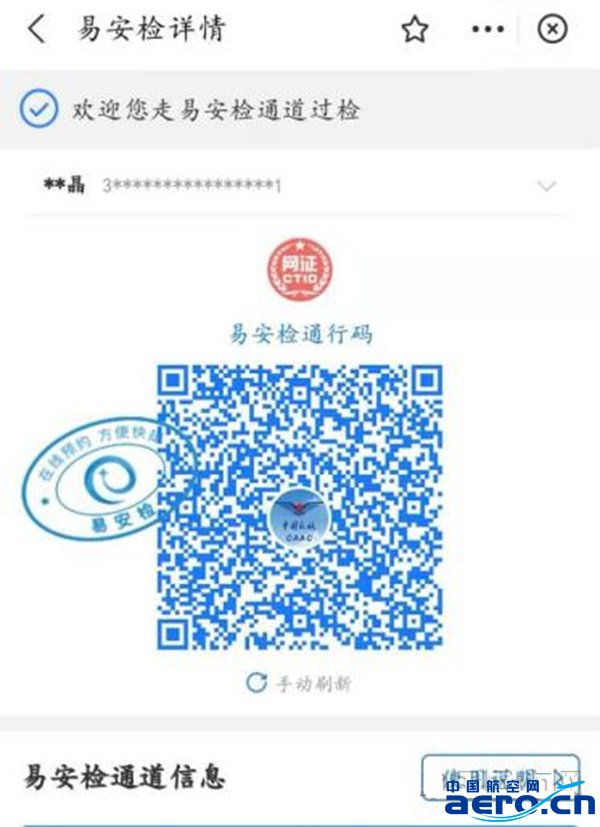Favorite this mini program with the star

click(414, 30)
